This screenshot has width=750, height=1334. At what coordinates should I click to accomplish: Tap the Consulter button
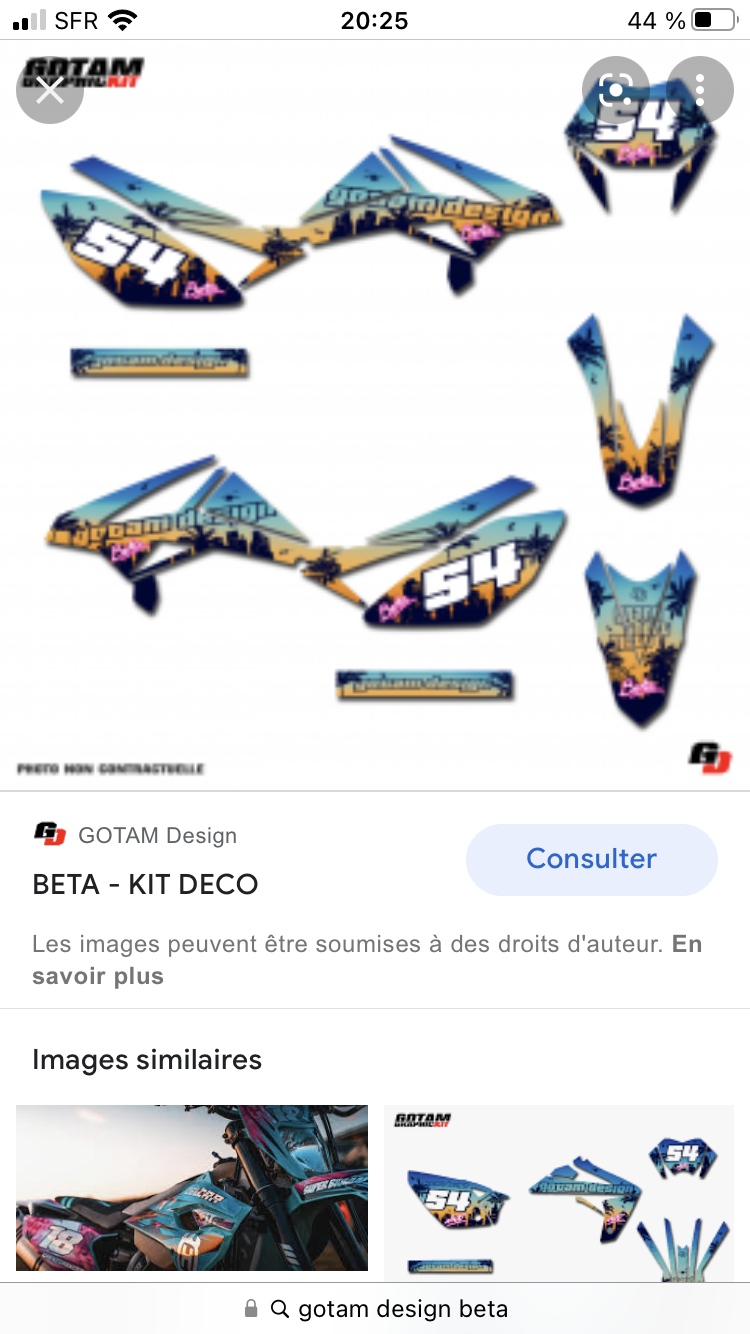click(591, 859)
